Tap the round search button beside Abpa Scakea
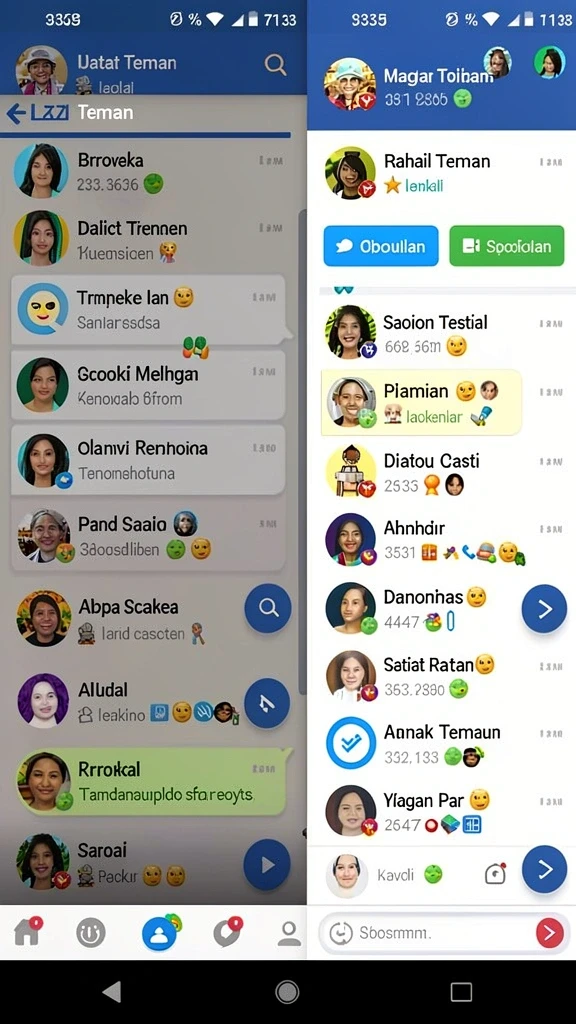Screen dimensions: 576x1024 point(268,608)
